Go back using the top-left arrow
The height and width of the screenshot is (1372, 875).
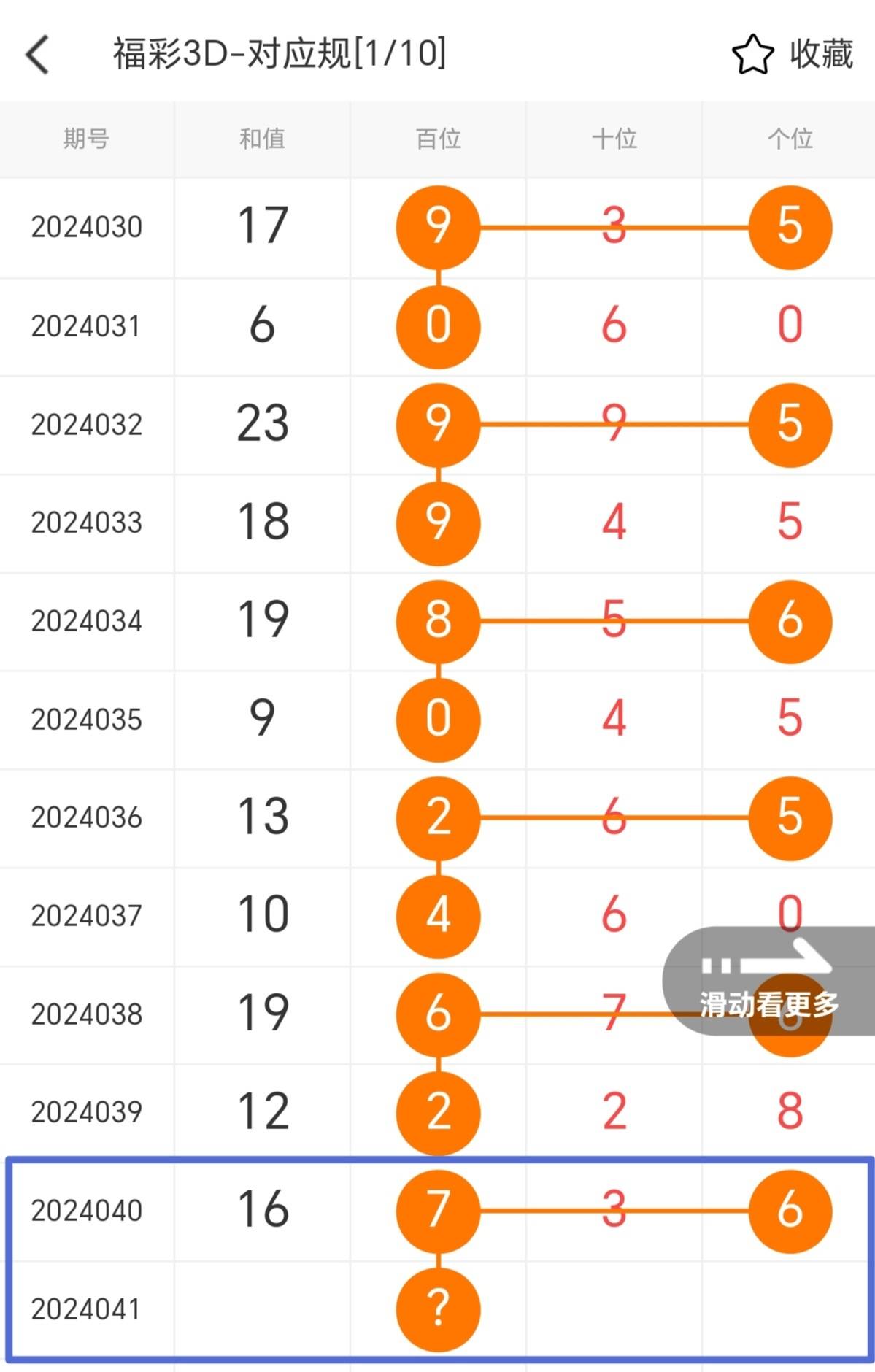click(38, 55)
